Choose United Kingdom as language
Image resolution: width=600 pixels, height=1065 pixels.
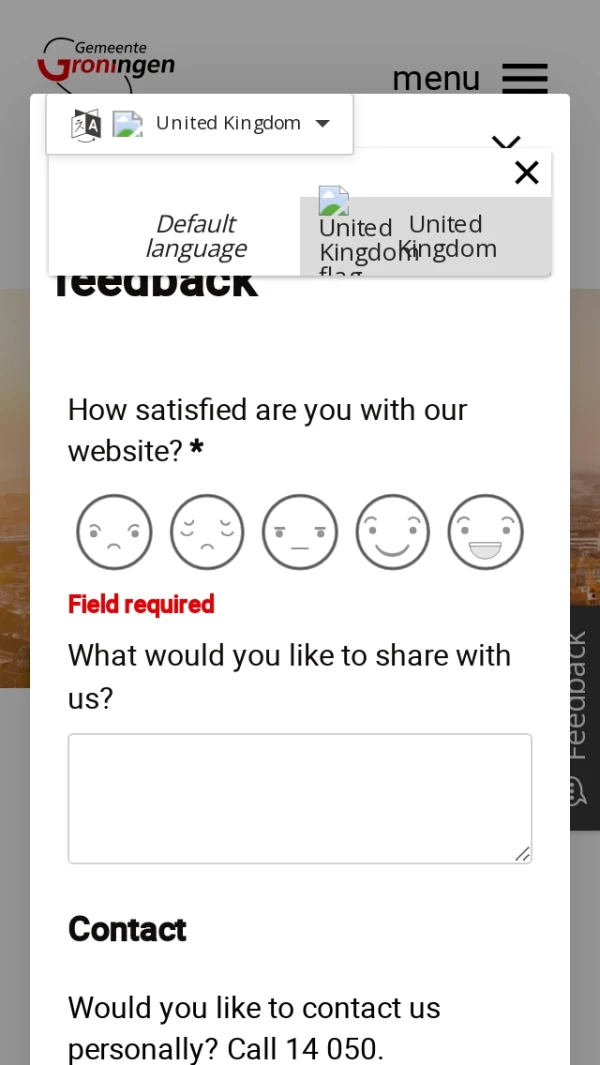point(425,236)
